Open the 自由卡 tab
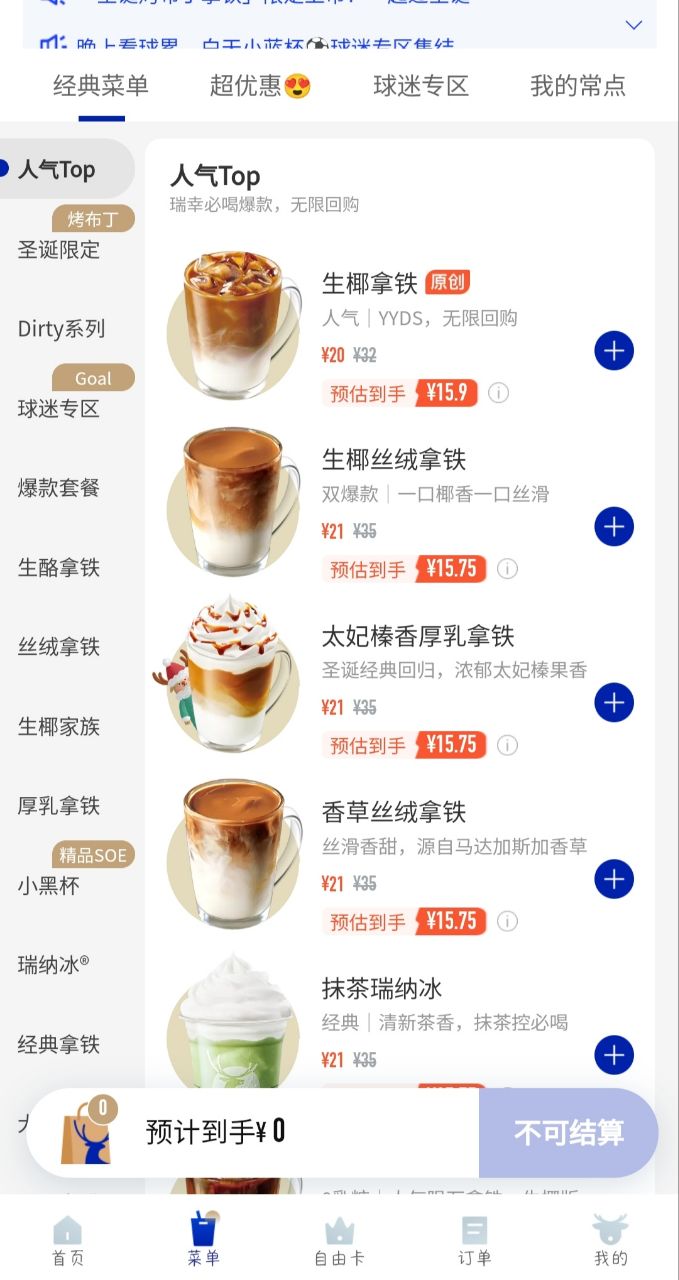The image size is (679, 1280). [x=339, y=1241]
